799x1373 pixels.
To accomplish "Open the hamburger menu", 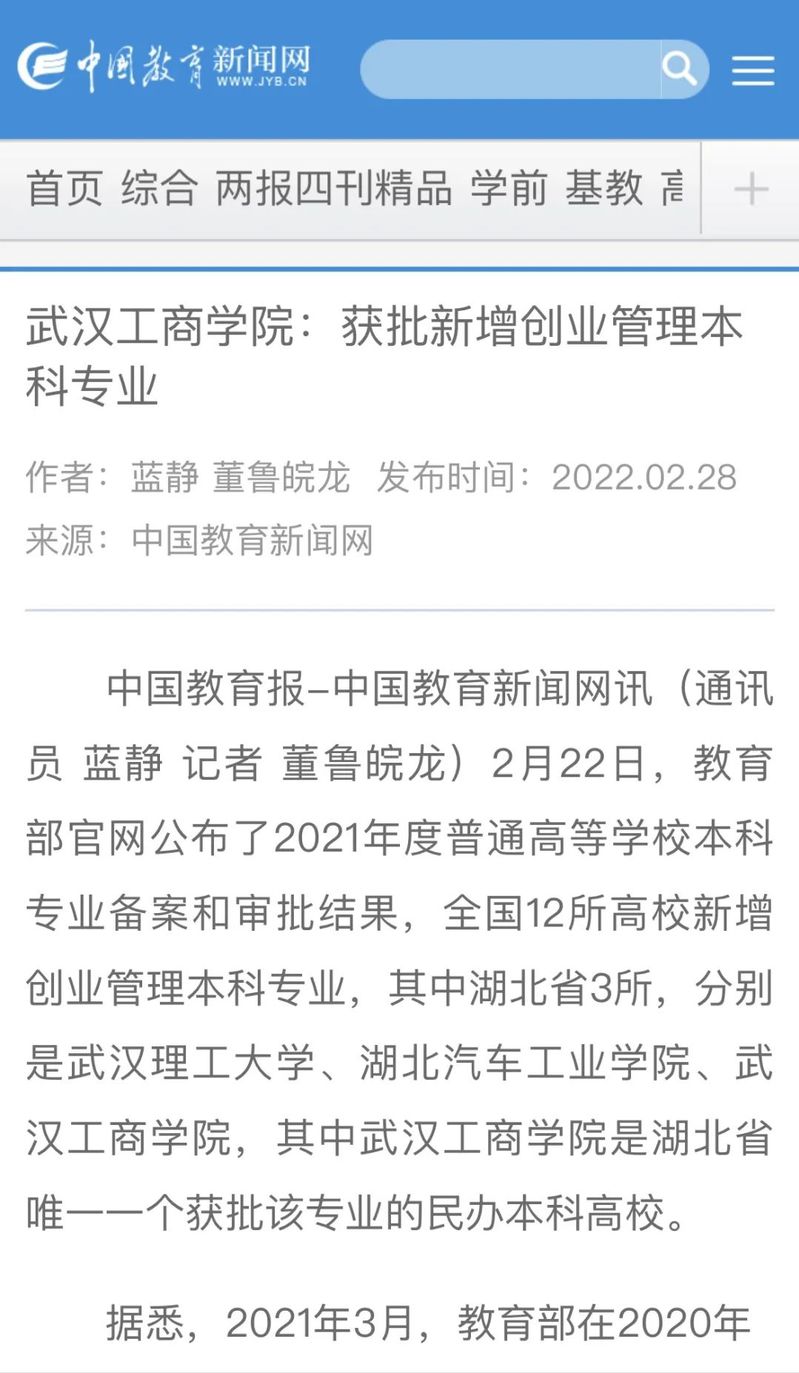I will tap(753, 70).
